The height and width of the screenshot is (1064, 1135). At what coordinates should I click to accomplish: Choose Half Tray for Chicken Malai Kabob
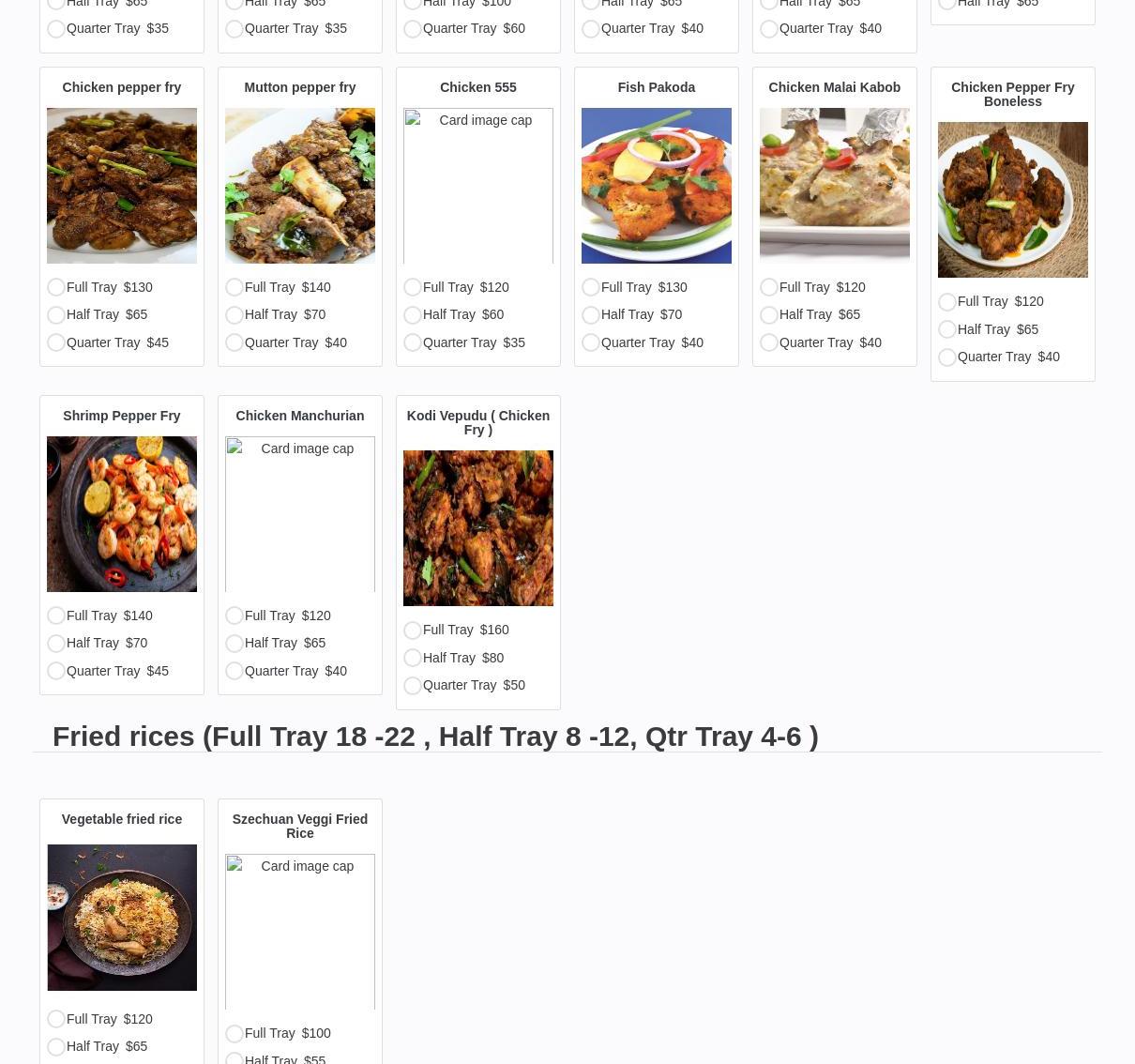pos(769,315)
